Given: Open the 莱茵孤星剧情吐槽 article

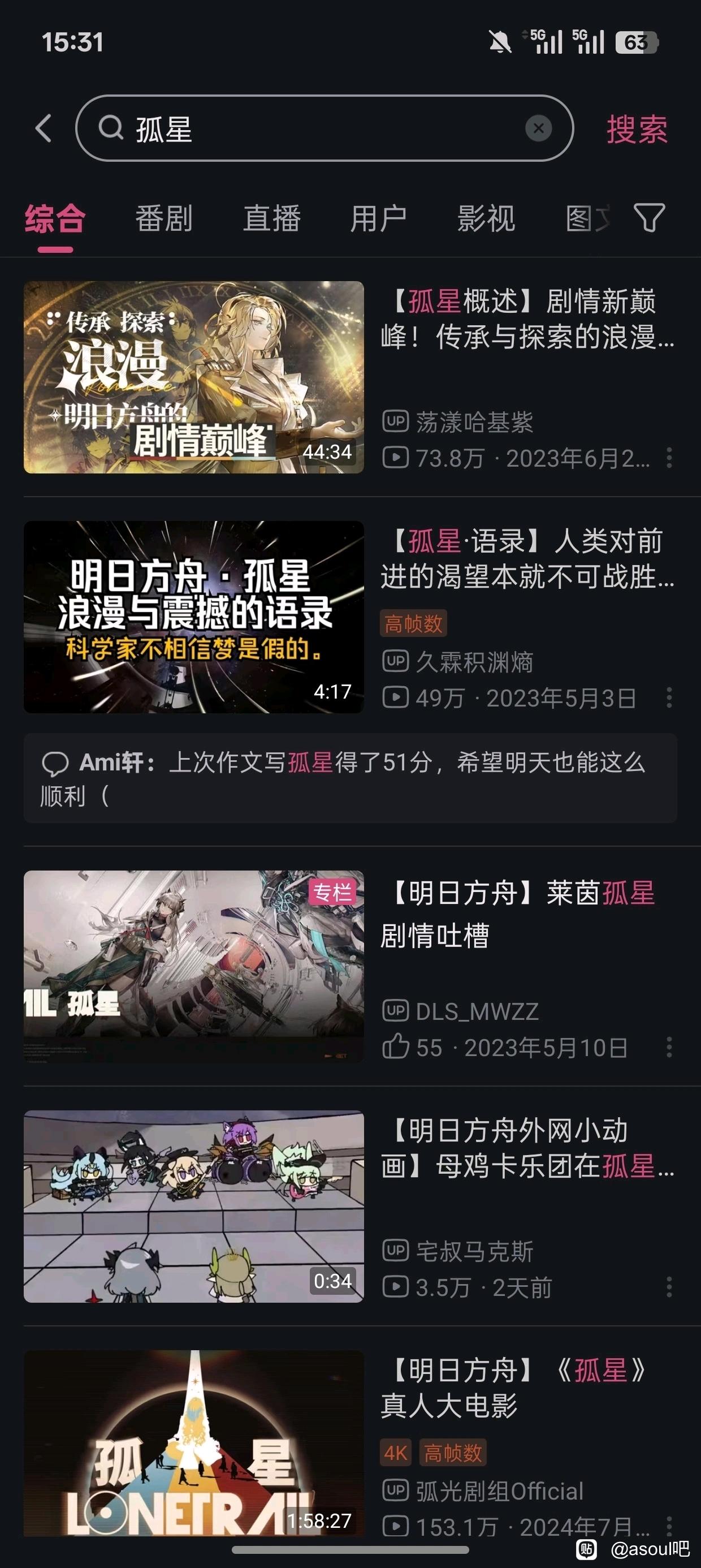Looking at the screenshot, I should 193,966.
